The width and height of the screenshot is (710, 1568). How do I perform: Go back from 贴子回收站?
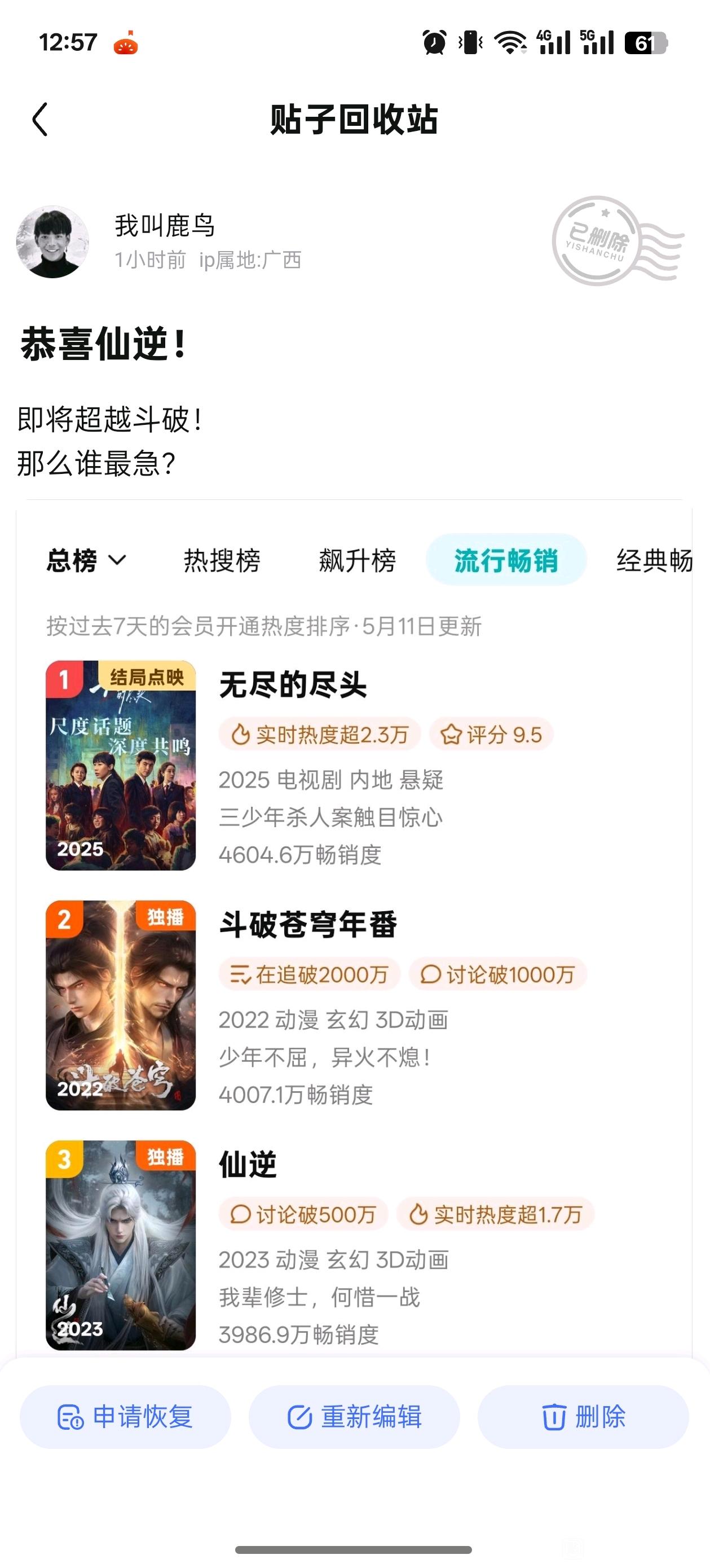click(40, 119)
